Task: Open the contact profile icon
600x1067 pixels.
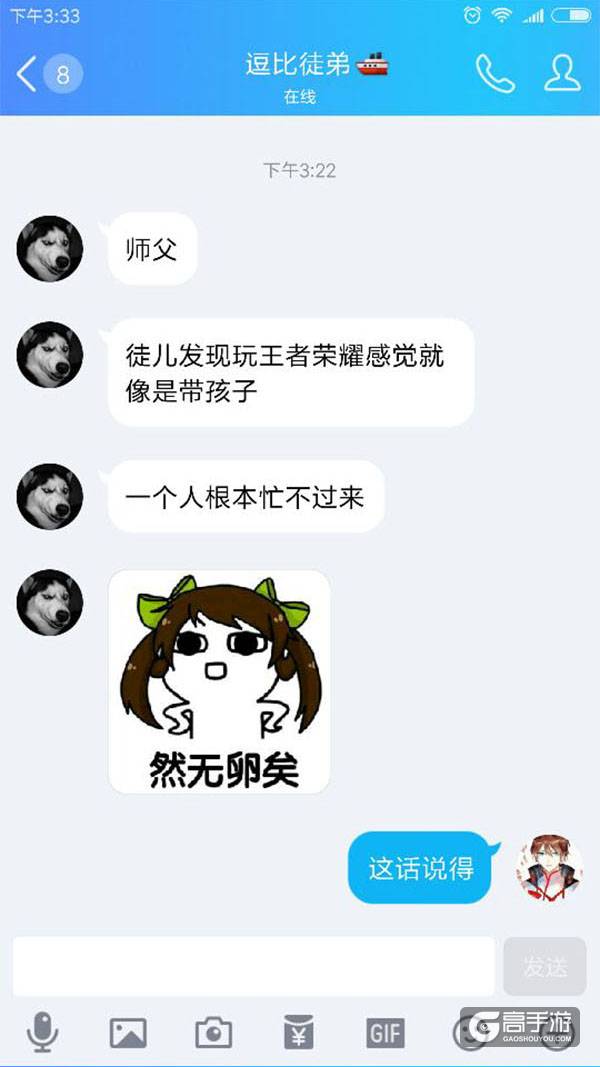Action: point(562,73)
